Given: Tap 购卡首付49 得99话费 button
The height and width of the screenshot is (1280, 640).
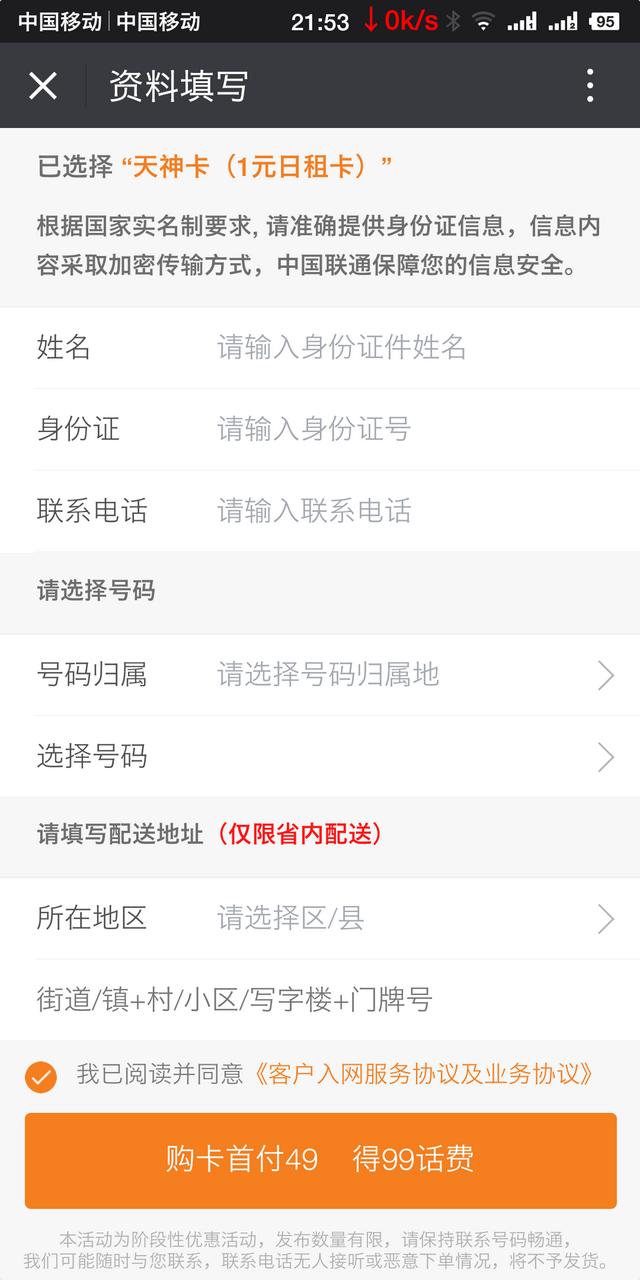Looking at the screenshot, I should pos(320,1160).
